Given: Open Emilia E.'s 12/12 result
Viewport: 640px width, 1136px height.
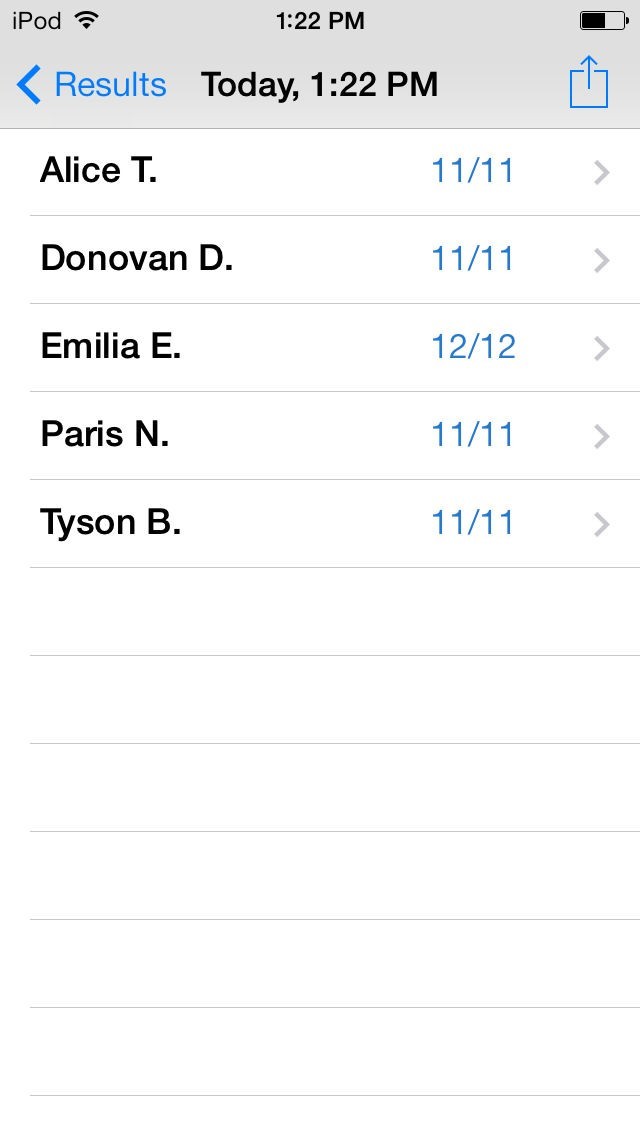Looking at the screenshot, I should click(320, 348).
